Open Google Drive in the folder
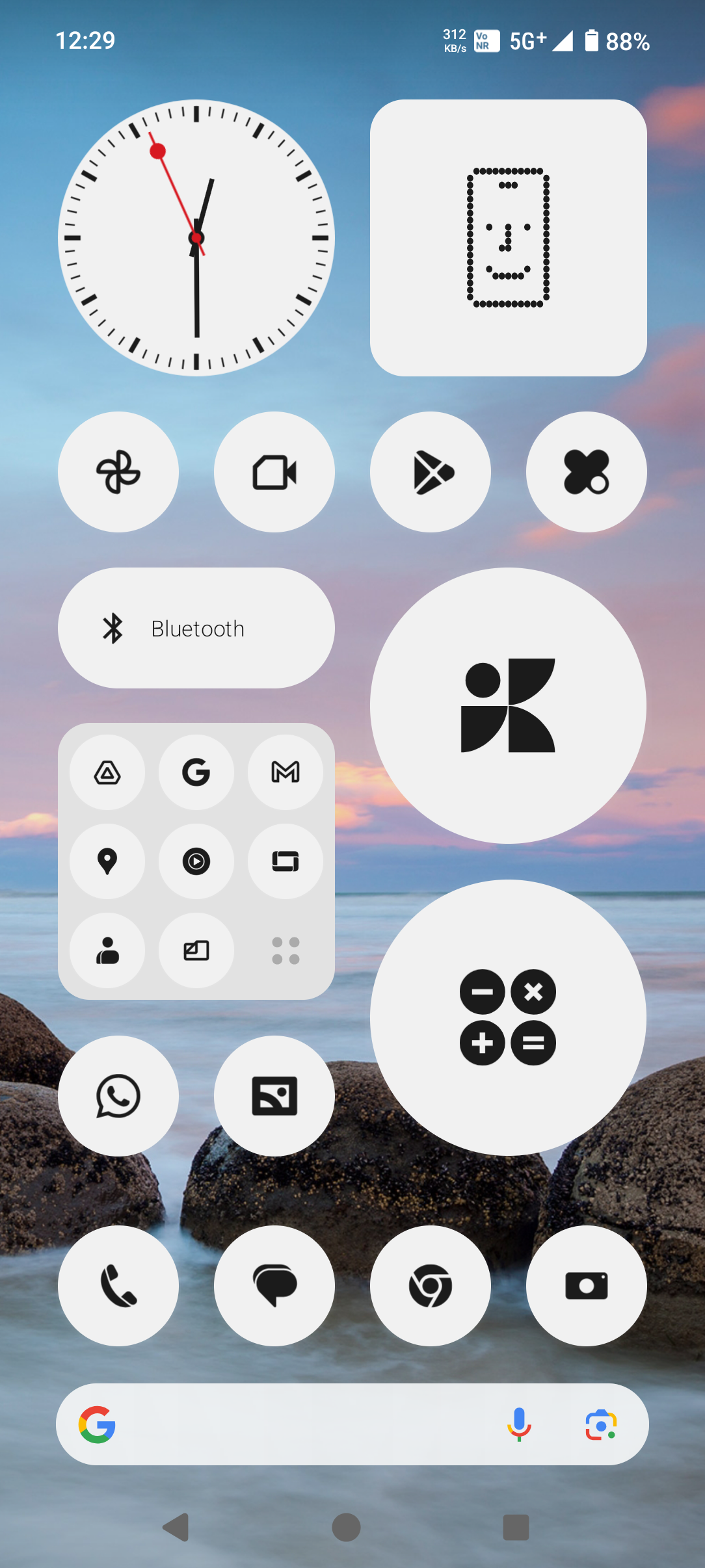705x1568 pixels. [107, 772]
